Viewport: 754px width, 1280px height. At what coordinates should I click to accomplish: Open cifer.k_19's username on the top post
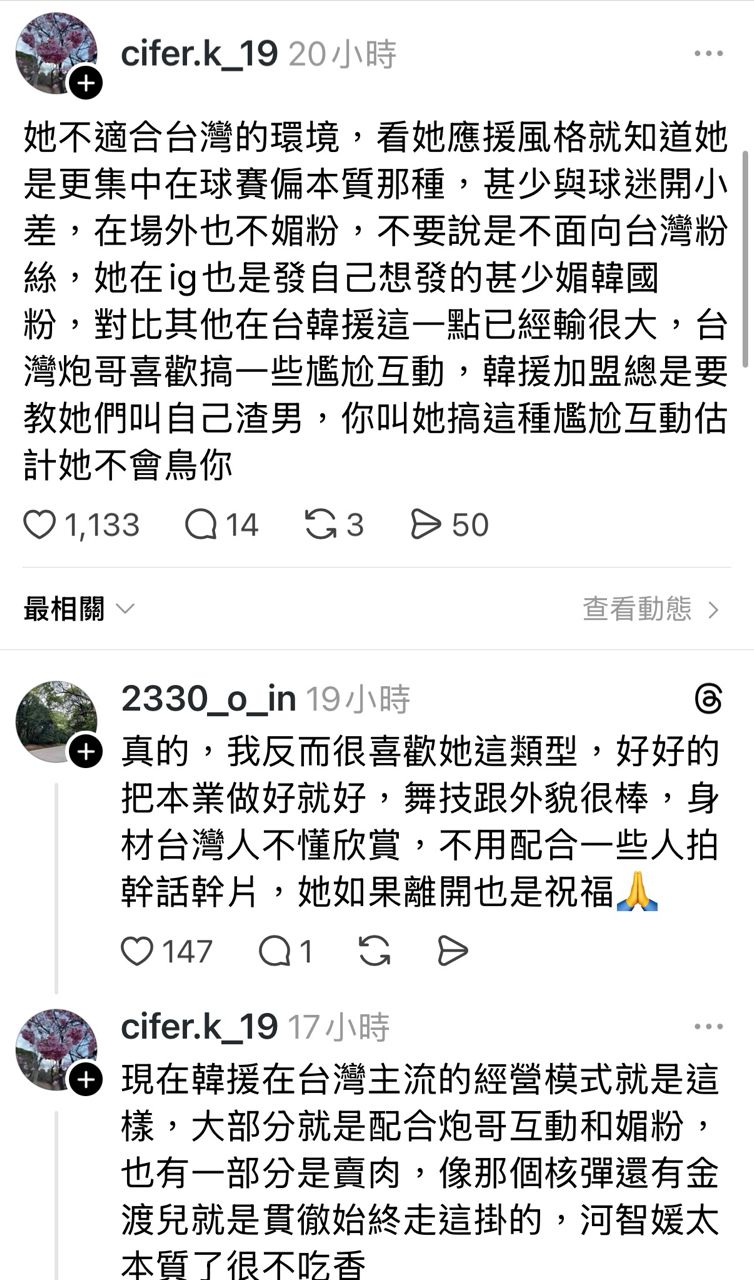pyautogui.click(x=198, y=54)
